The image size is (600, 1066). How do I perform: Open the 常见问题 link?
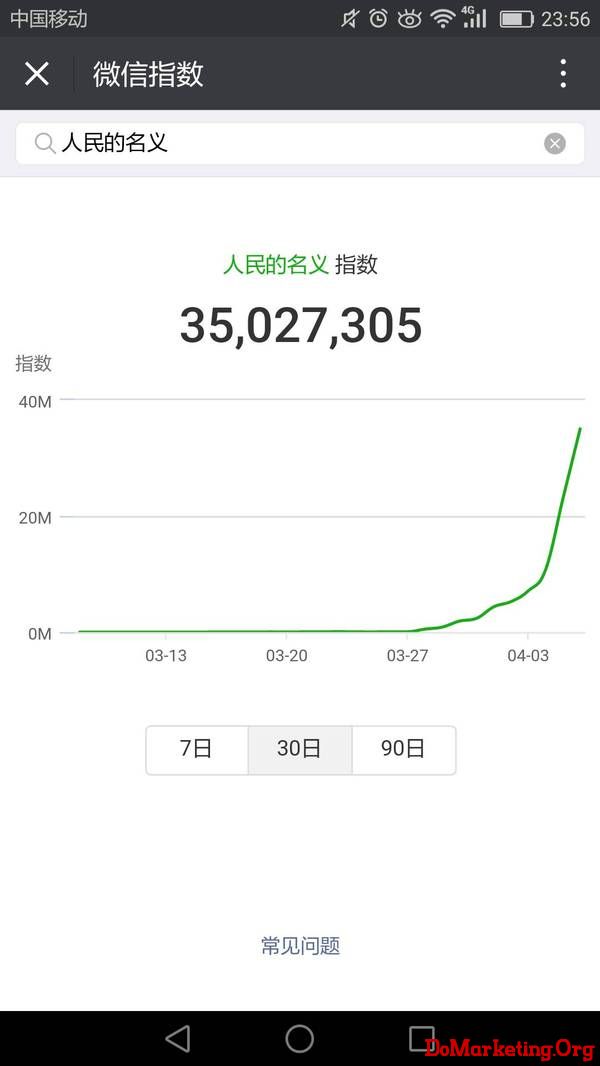pos(300,946)
